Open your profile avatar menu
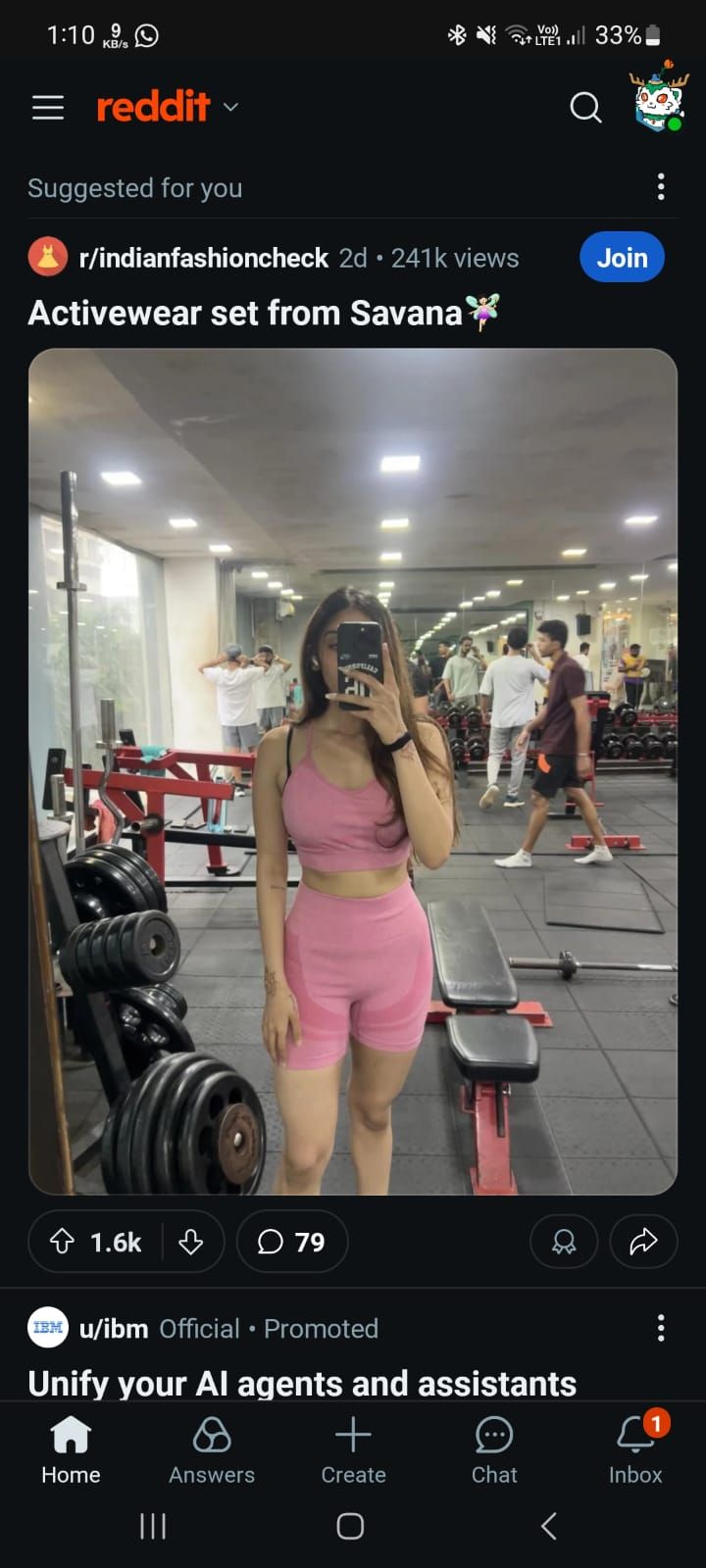 [658, 101]
